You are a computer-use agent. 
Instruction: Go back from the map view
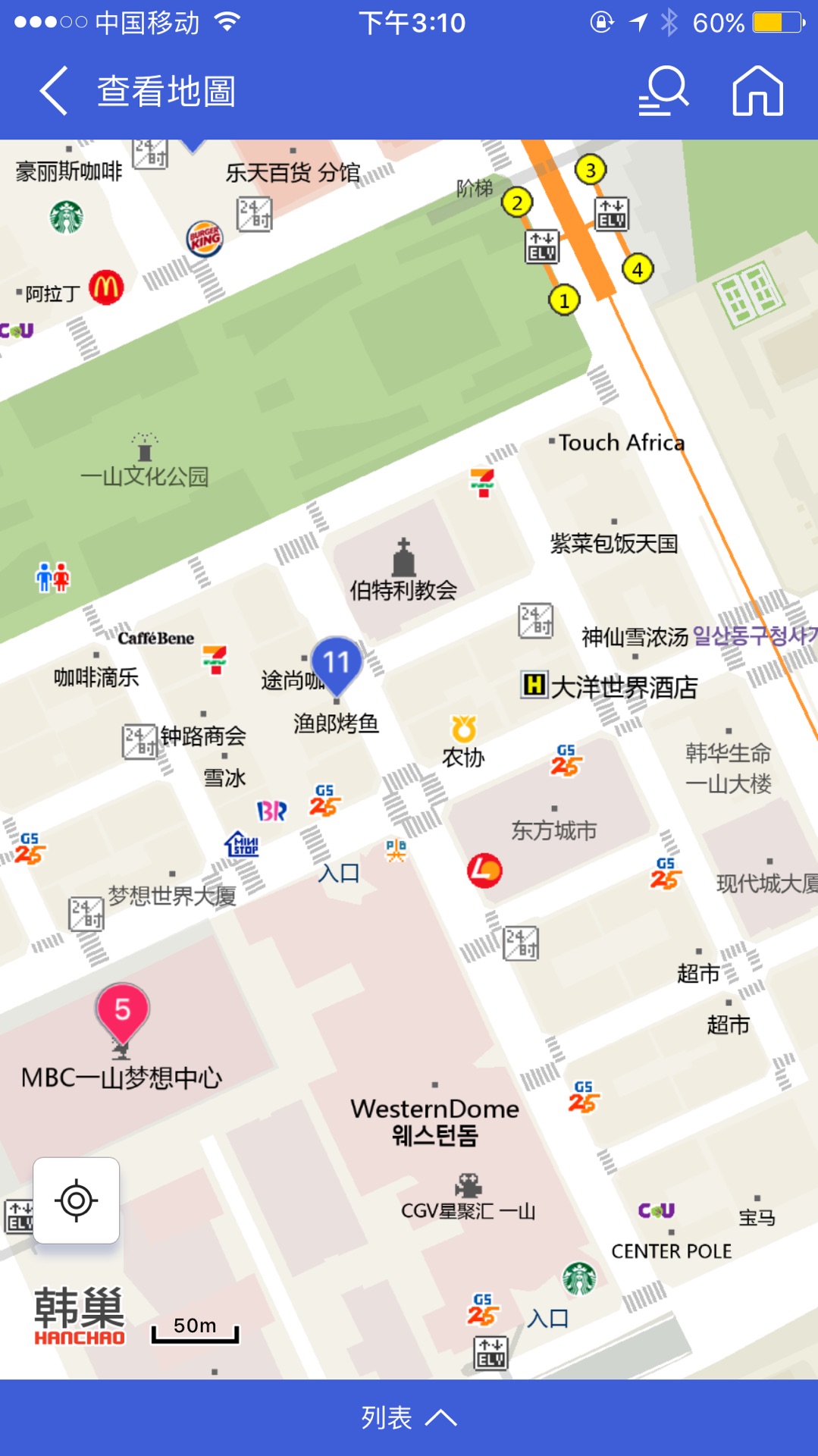pos(54,91)
